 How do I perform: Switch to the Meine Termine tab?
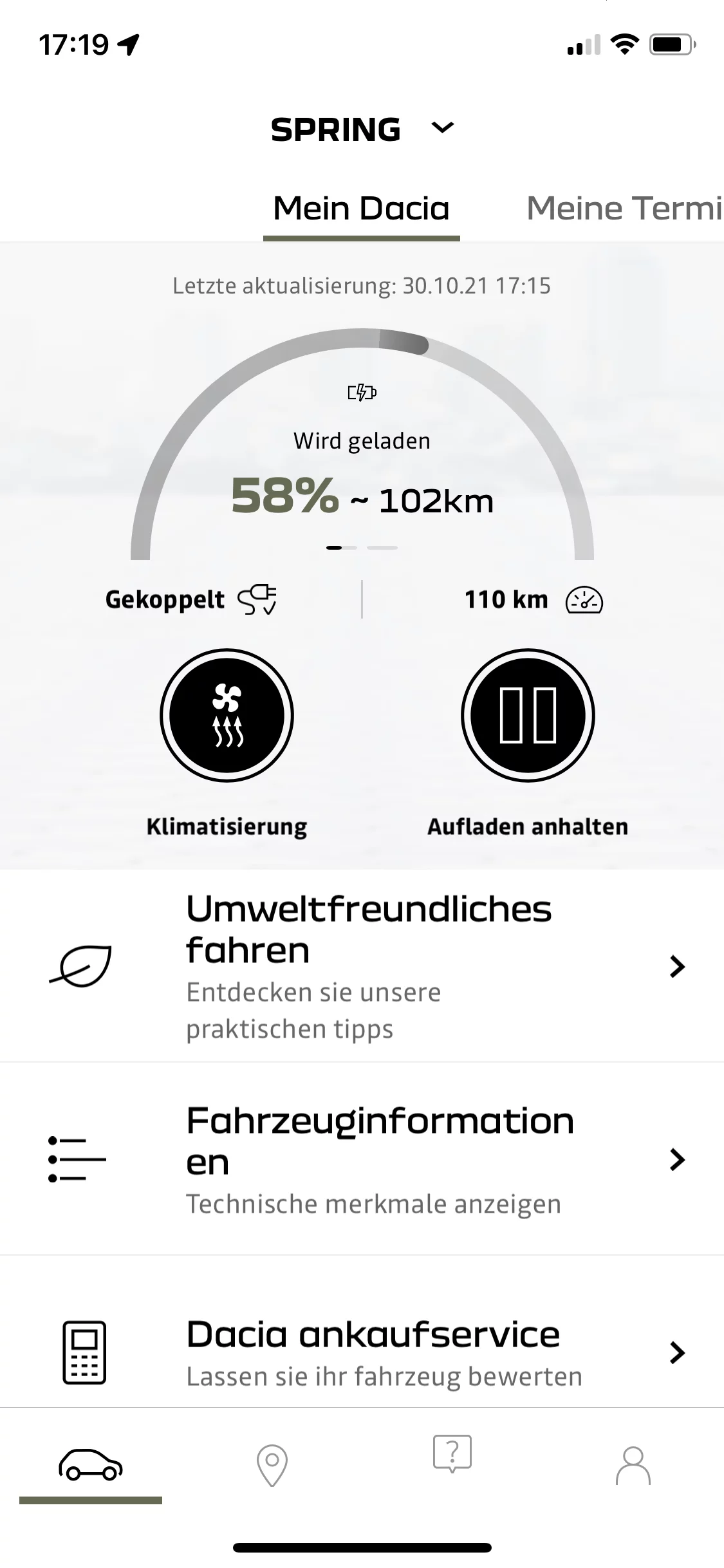[623, 209]
